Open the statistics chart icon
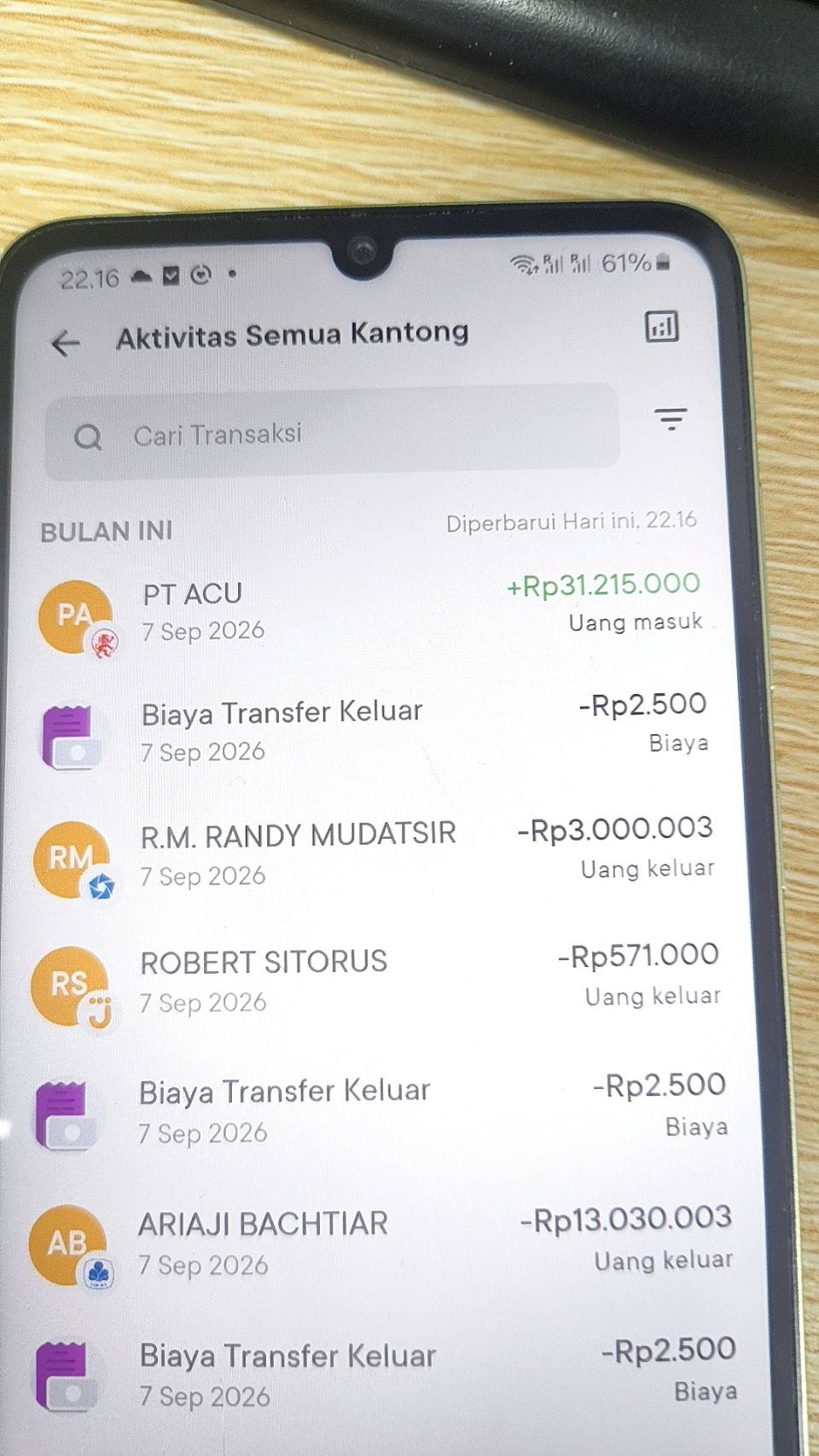 point(661,326)
